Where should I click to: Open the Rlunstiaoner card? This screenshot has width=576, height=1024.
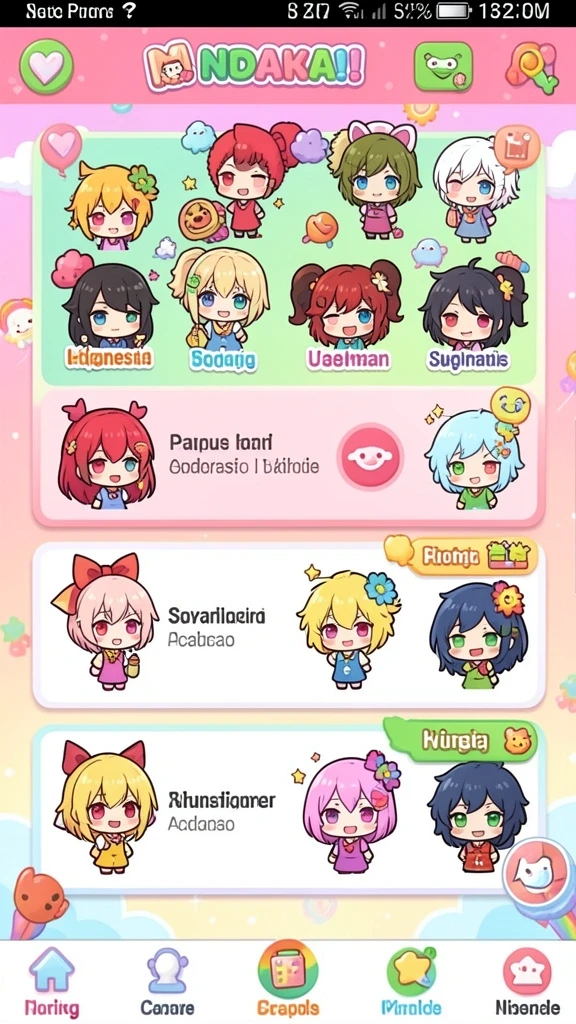coord(286,810)
